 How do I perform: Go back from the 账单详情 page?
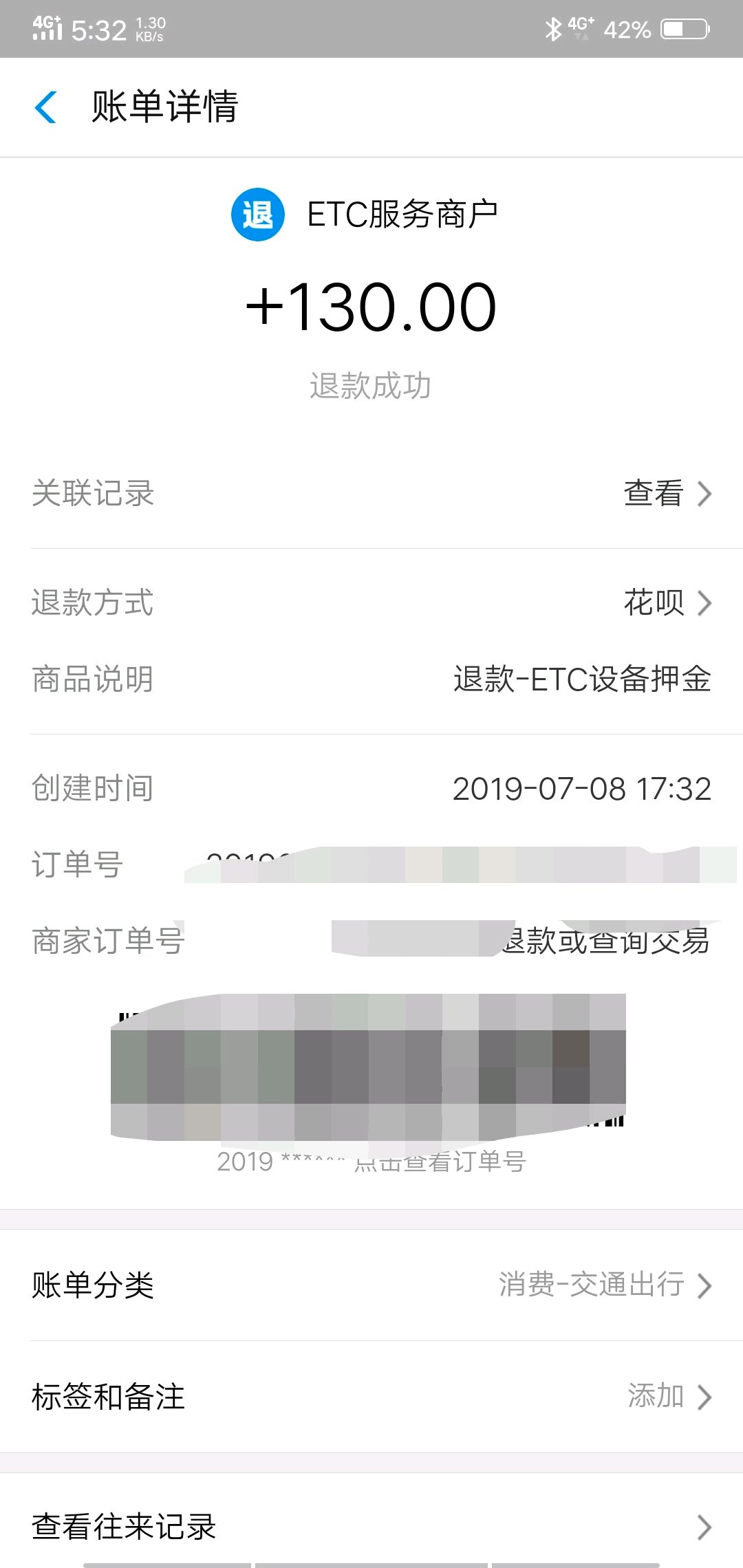pyautogui.click(x=45, y=107)
